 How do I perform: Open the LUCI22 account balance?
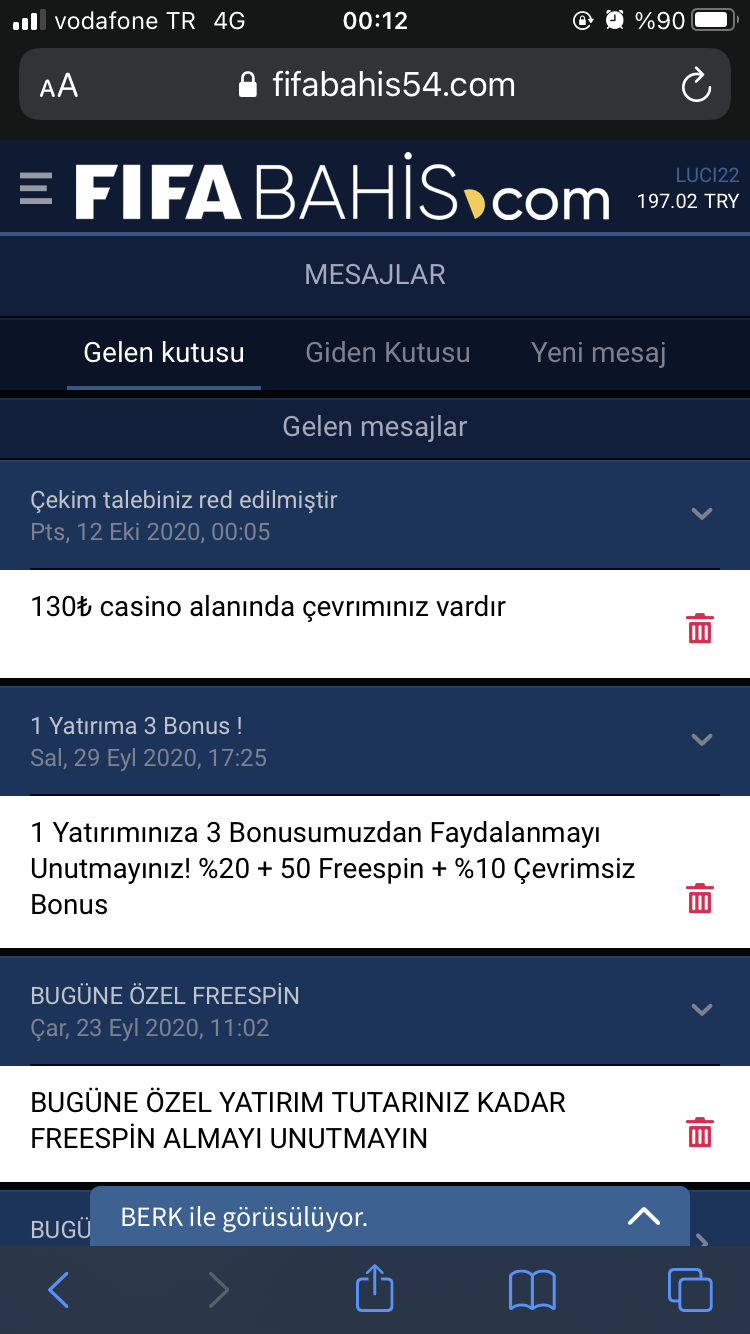(688, 189)
